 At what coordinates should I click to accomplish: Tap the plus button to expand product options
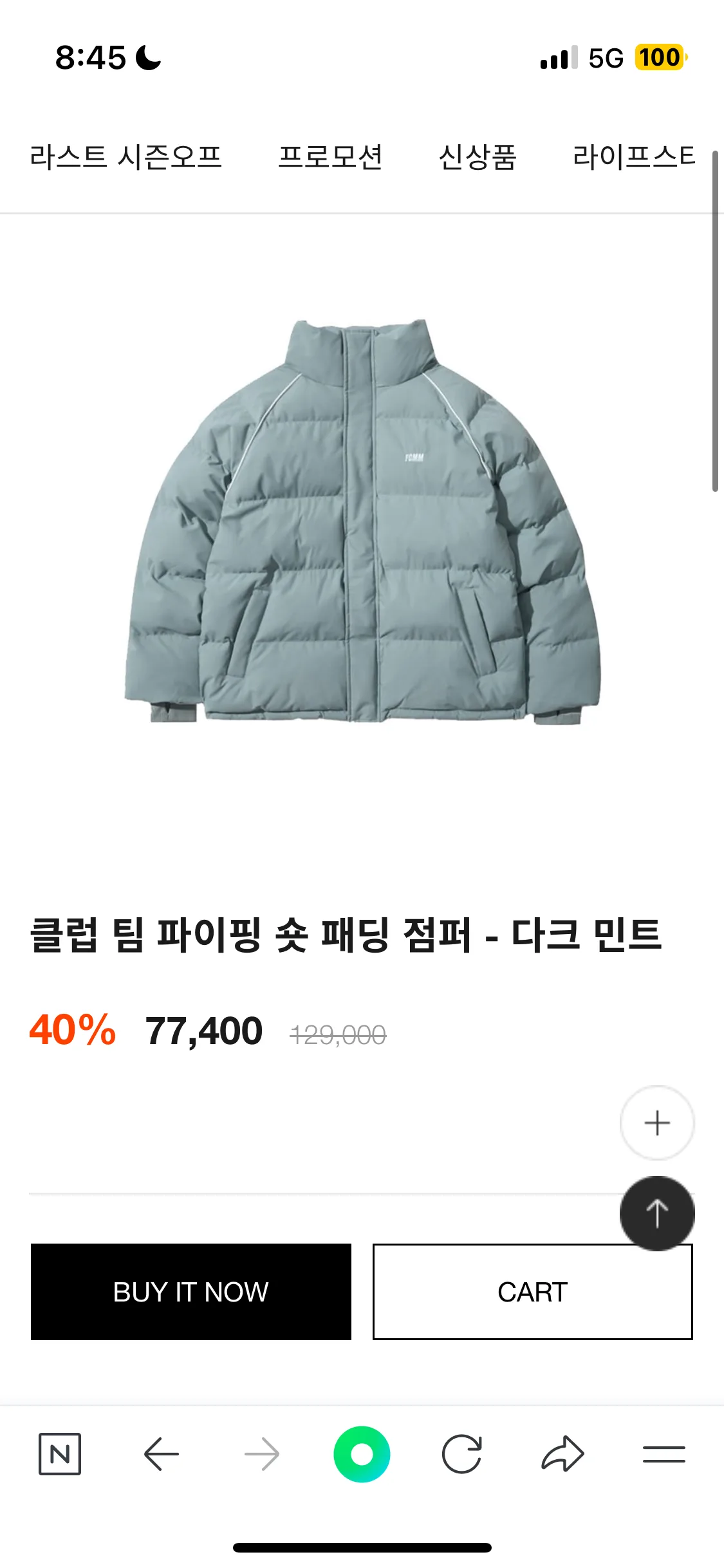tap(656, 1123)
